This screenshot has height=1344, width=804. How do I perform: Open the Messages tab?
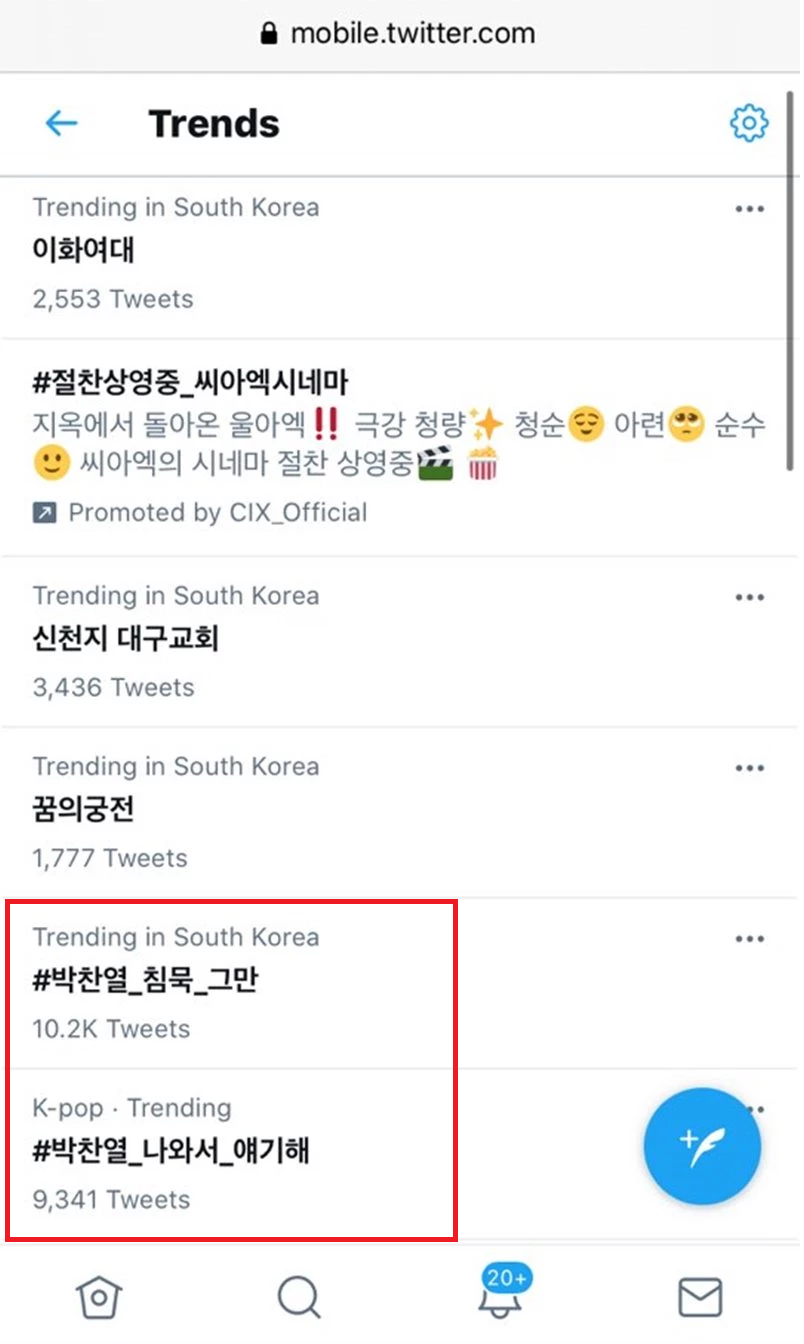pos(700,1297)
